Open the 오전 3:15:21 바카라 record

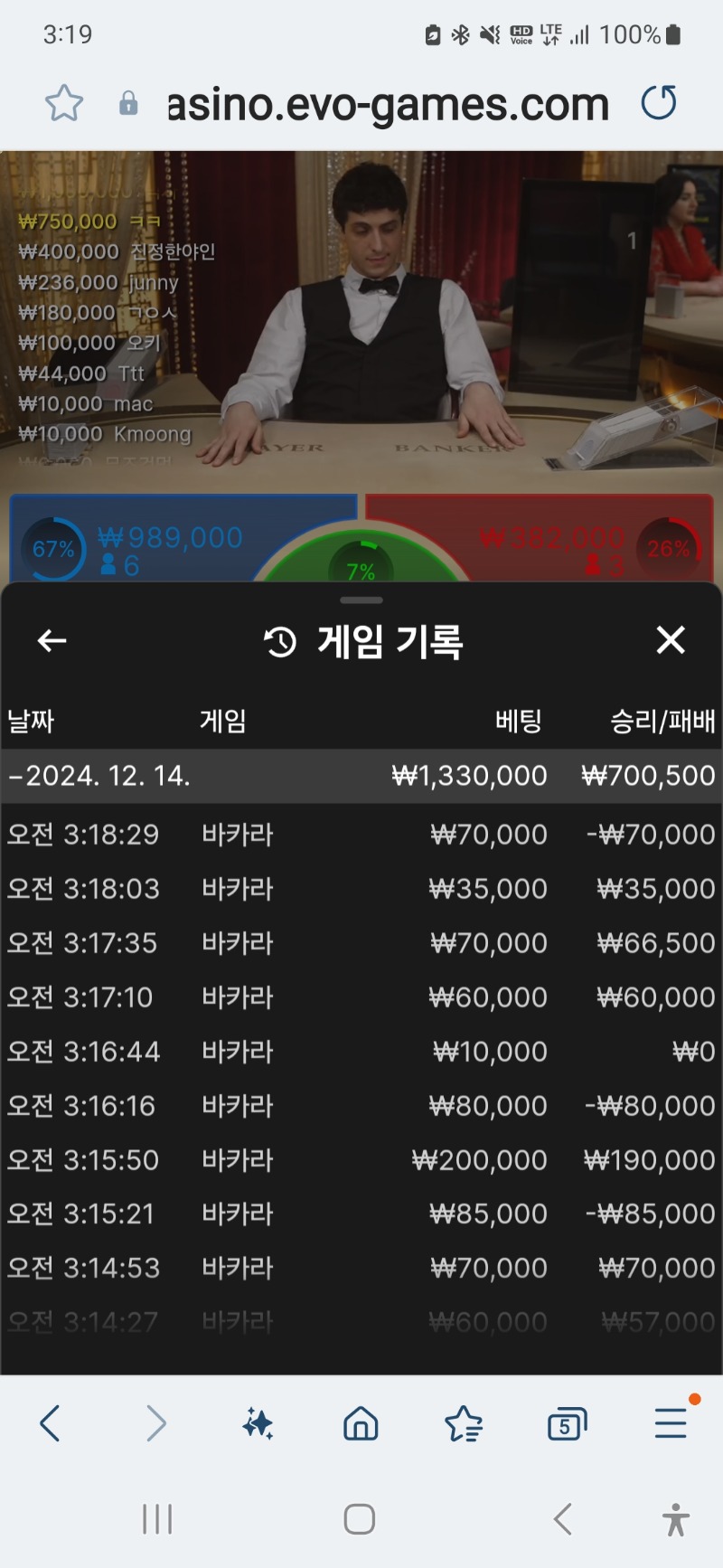(361, 1214)
